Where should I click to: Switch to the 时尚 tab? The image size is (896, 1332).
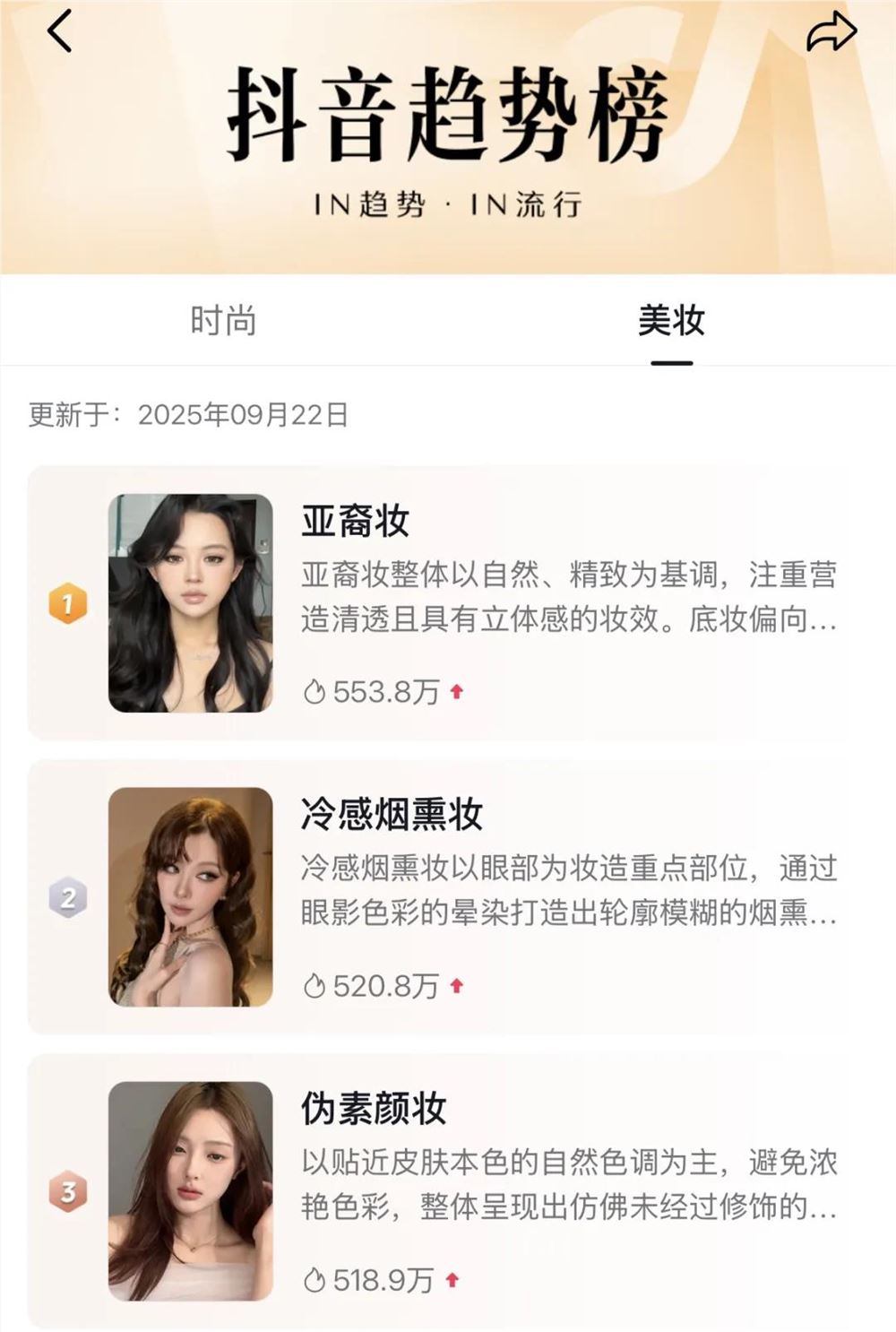pyautogui.click(x=223, y=321)
